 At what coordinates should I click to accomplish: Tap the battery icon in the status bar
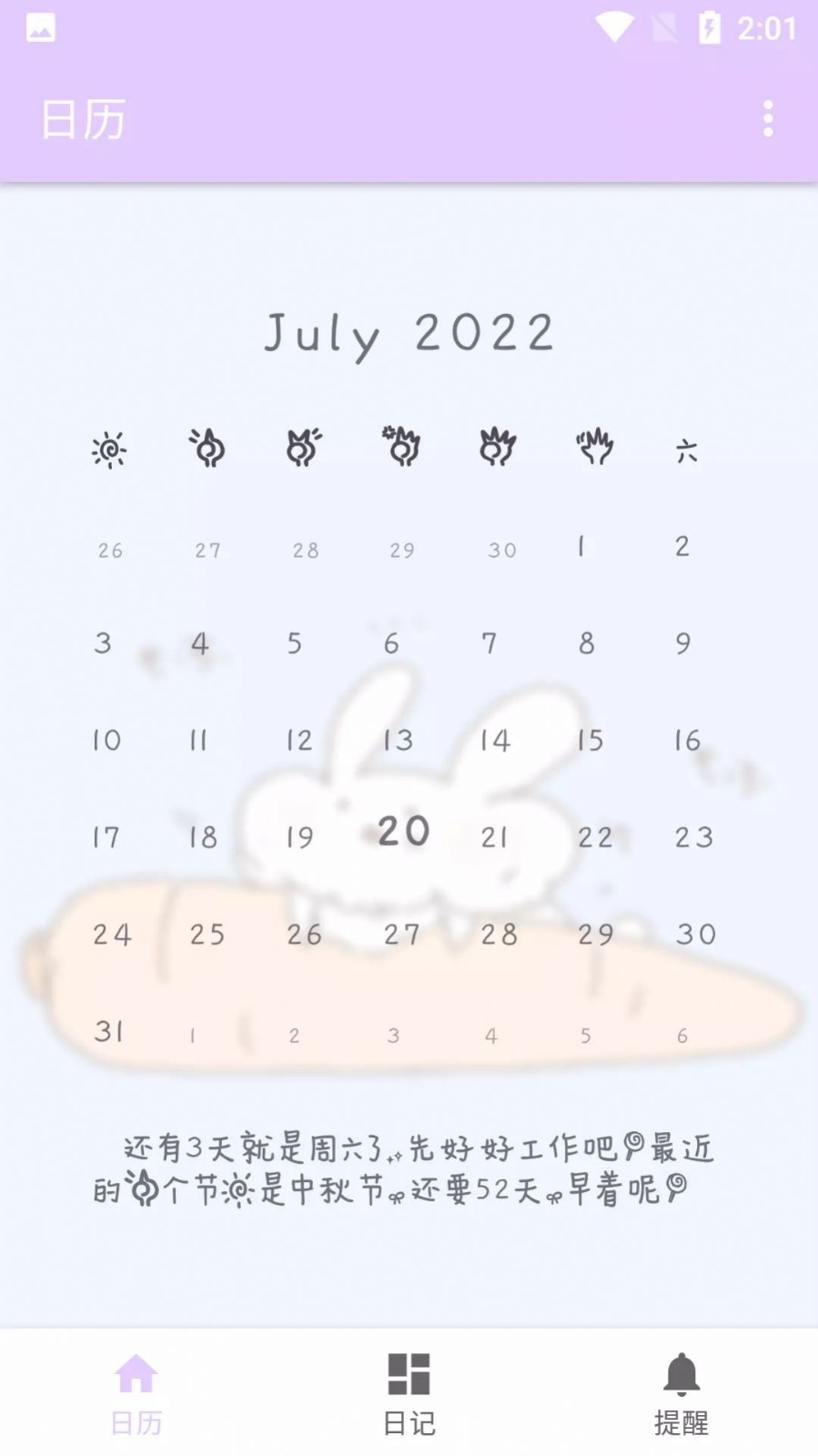[x=709, y=29]
